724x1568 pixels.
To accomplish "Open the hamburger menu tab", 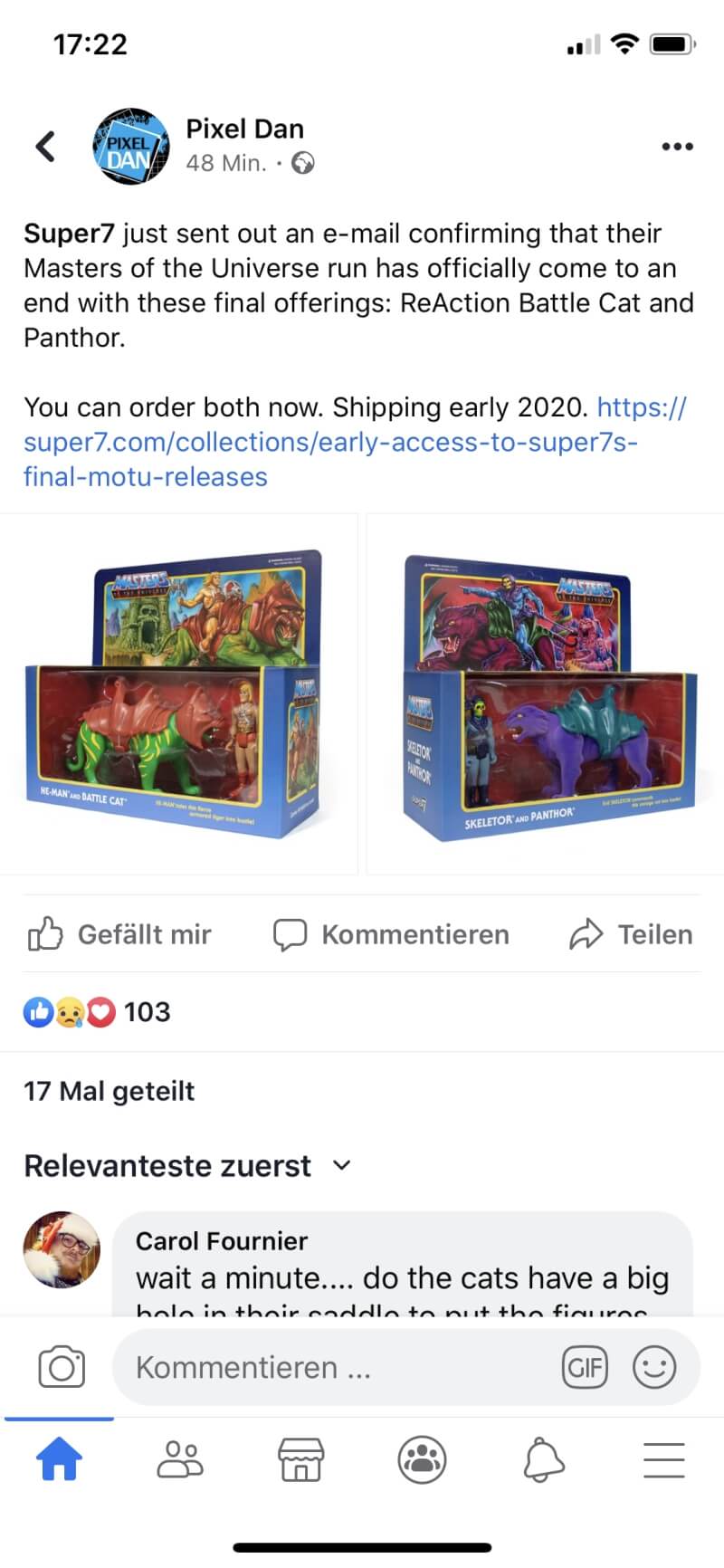I will [x=663, y=1459].
